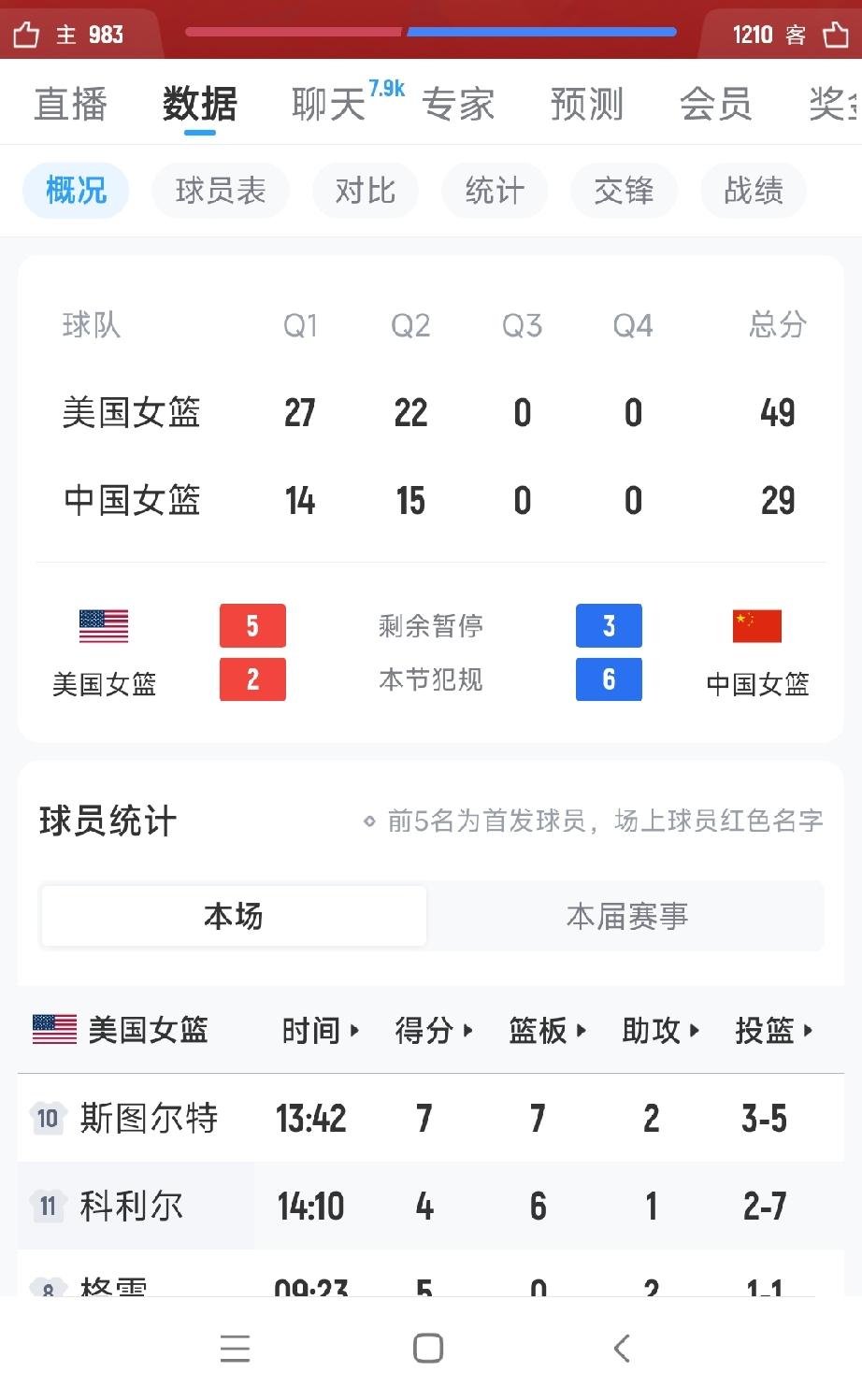The image size is (862, 1400).
Task: Sort players by 助攻
Action: point(661,1031)
